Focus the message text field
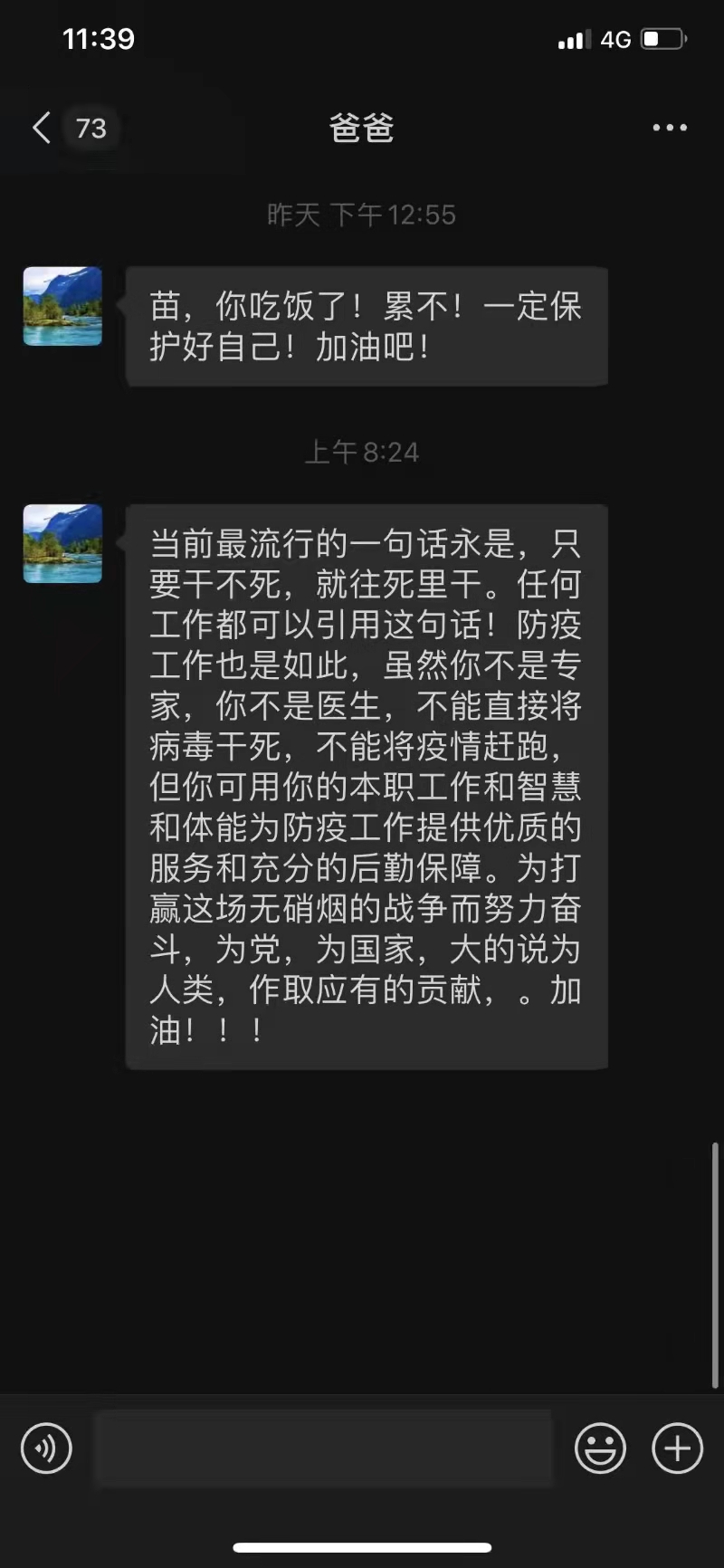The width and height of the screenshot is (724, 1568). pyautogui.click(x=323, y=1448)
